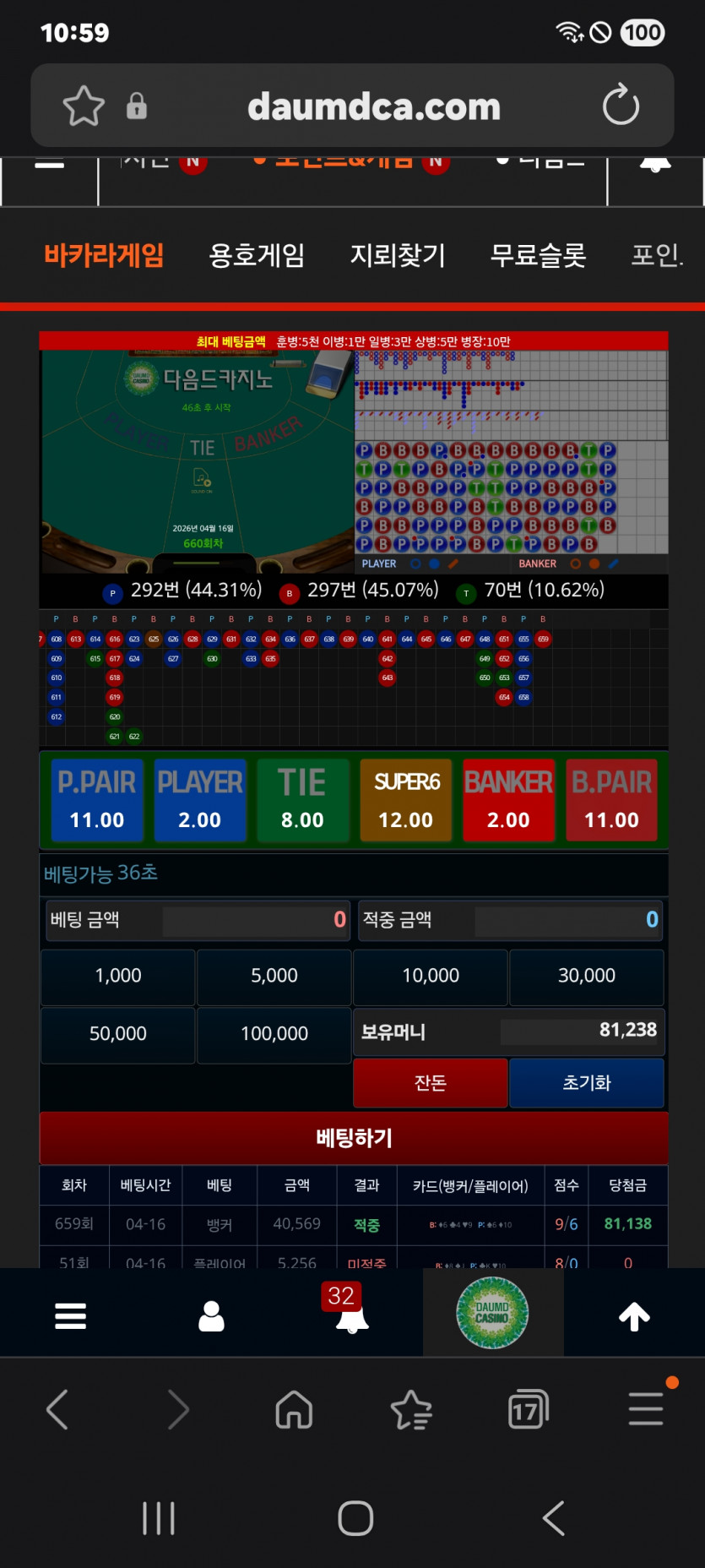Tap the 잔돈 button
Screen dimensions: 705x1568
tap(430, 1083)
